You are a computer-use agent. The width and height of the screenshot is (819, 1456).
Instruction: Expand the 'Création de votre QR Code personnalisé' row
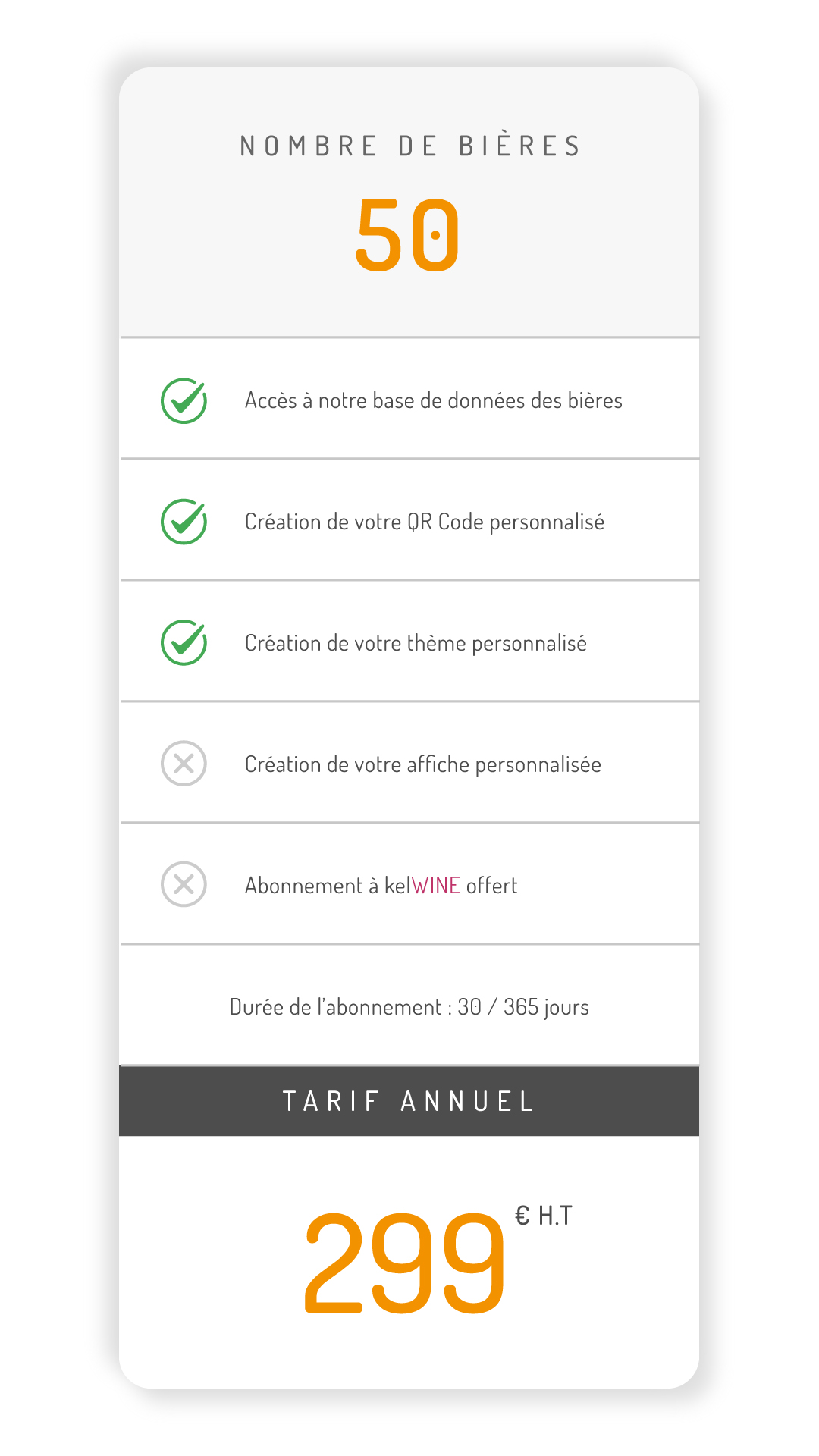[x=425, y=521]
